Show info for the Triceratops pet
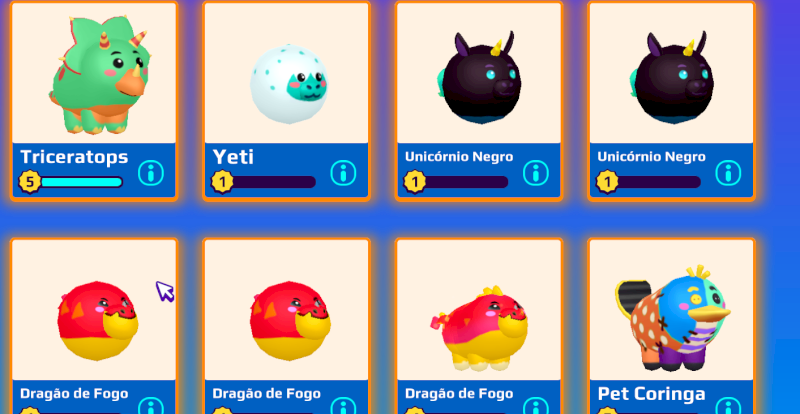Image resolution: width=800 pixels, height=414 pixels. tap(151, 173)
